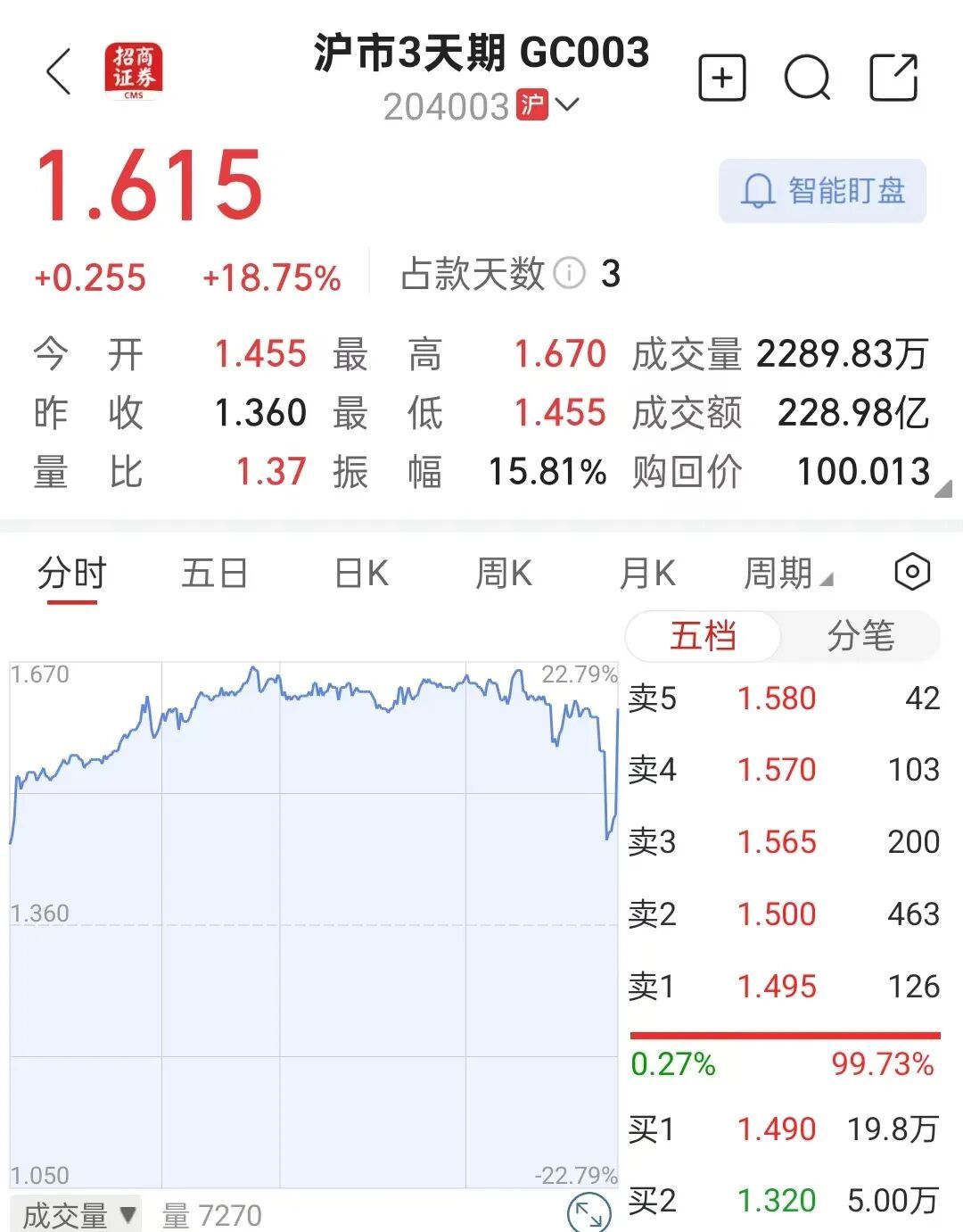Expand the quote details corner triangle

(x=943, y=488)
